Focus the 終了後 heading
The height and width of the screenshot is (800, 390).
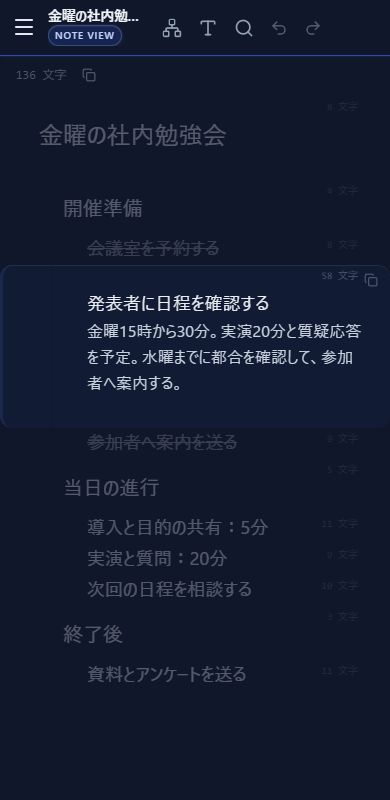tap(93, 635)
